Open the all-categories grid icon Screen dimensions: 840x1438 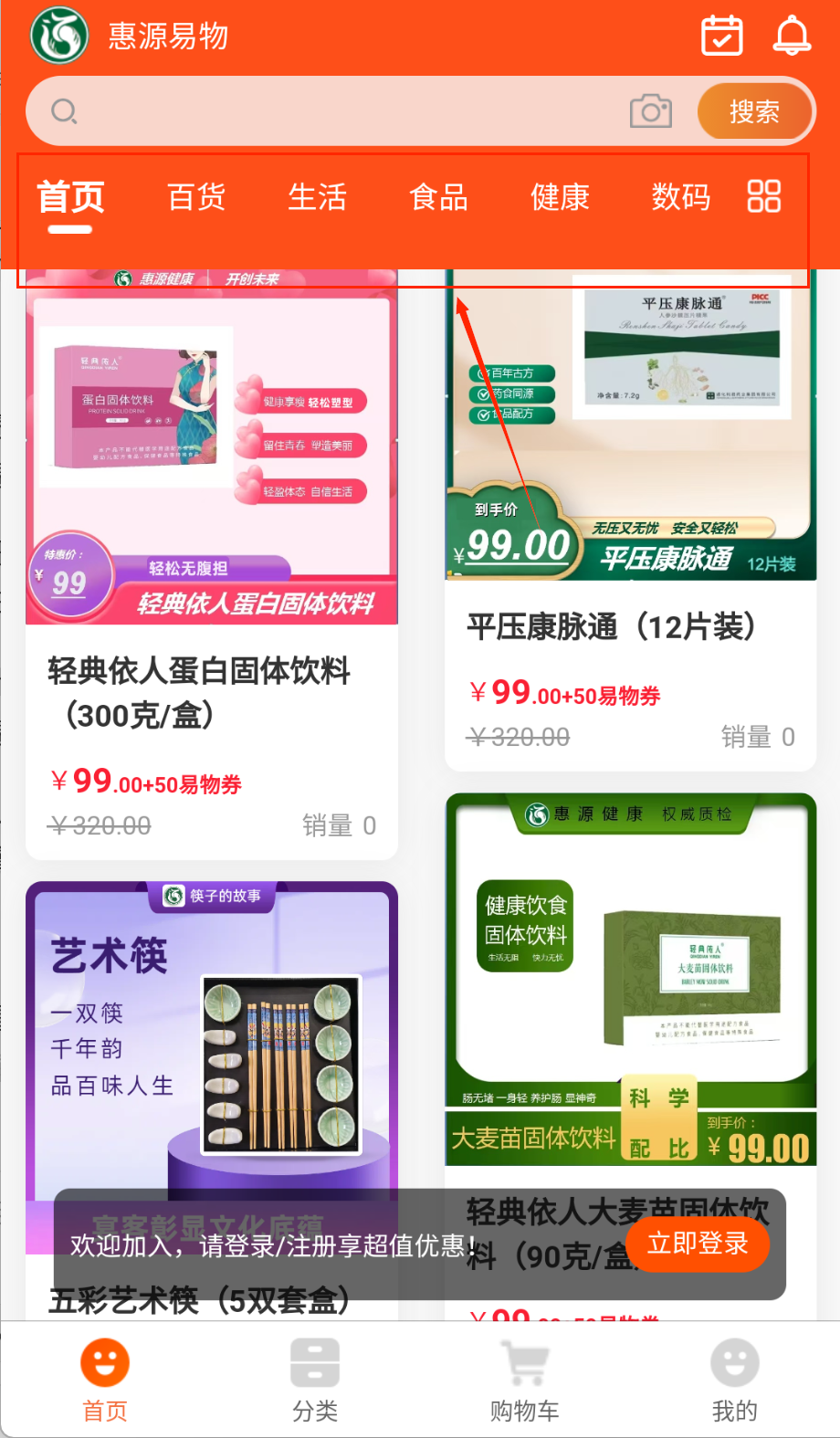(764, 195)
